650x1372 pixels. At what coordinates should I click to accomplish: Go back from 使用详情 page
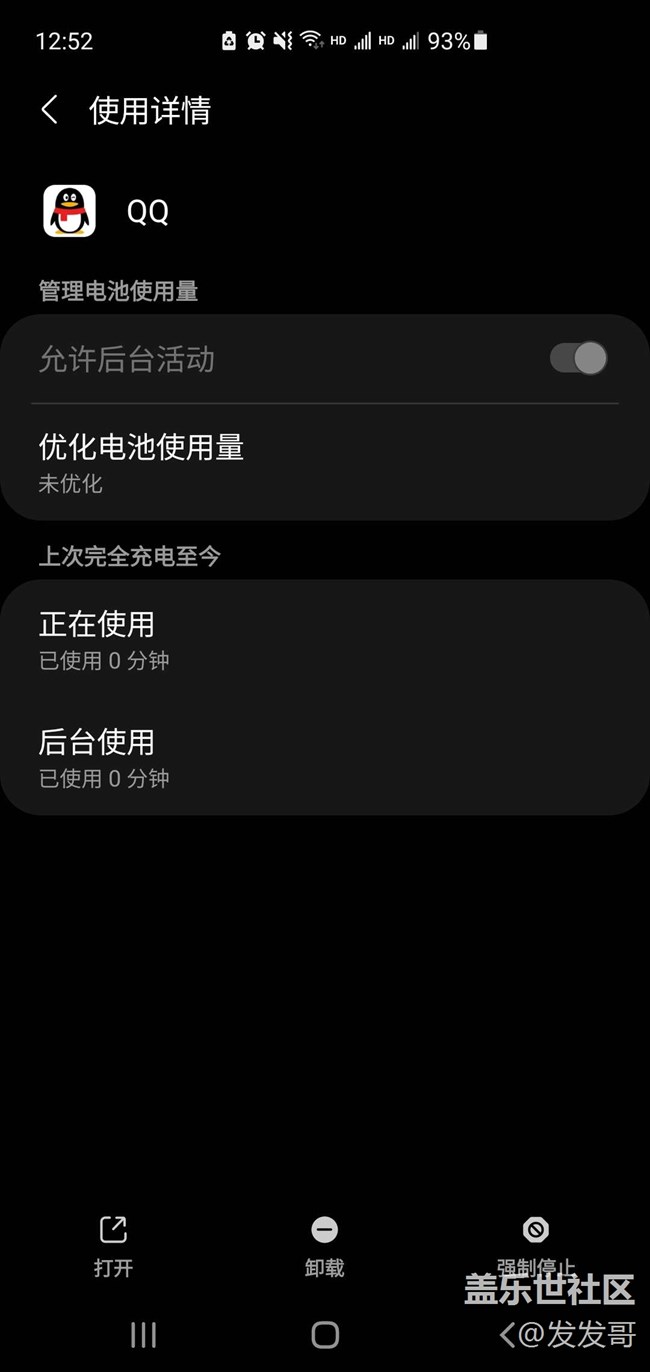(49, 110)
